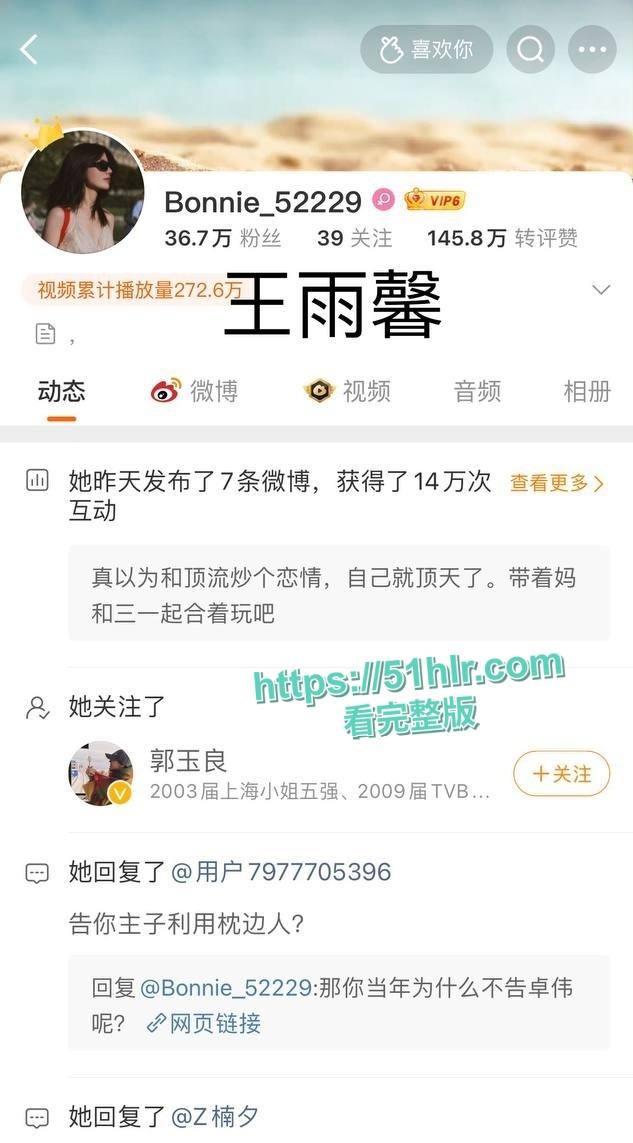Tap the 喜欢你 button

click(x=427, y=49)
